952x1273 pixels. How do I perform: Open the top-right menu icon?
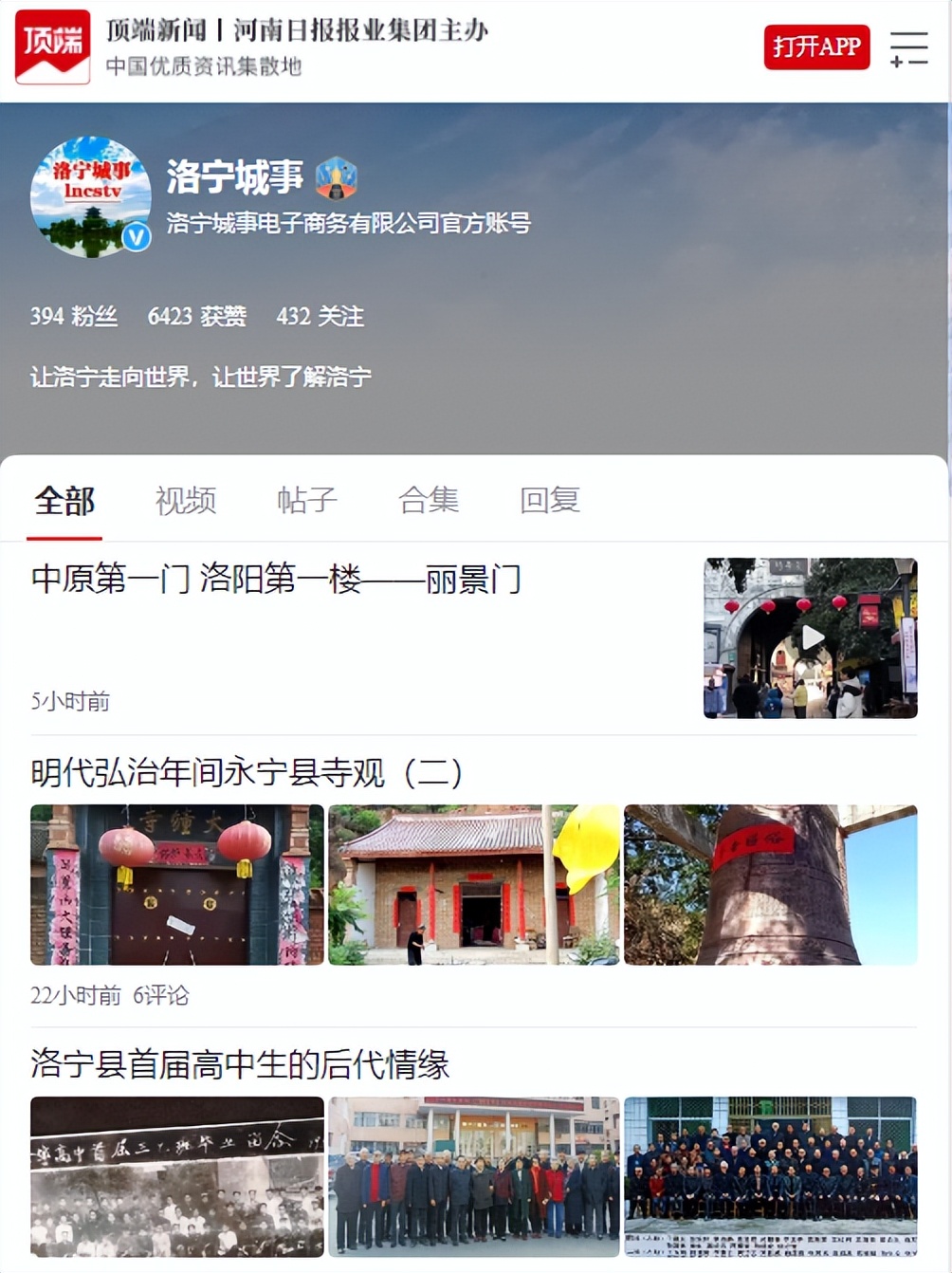point(907,48)
